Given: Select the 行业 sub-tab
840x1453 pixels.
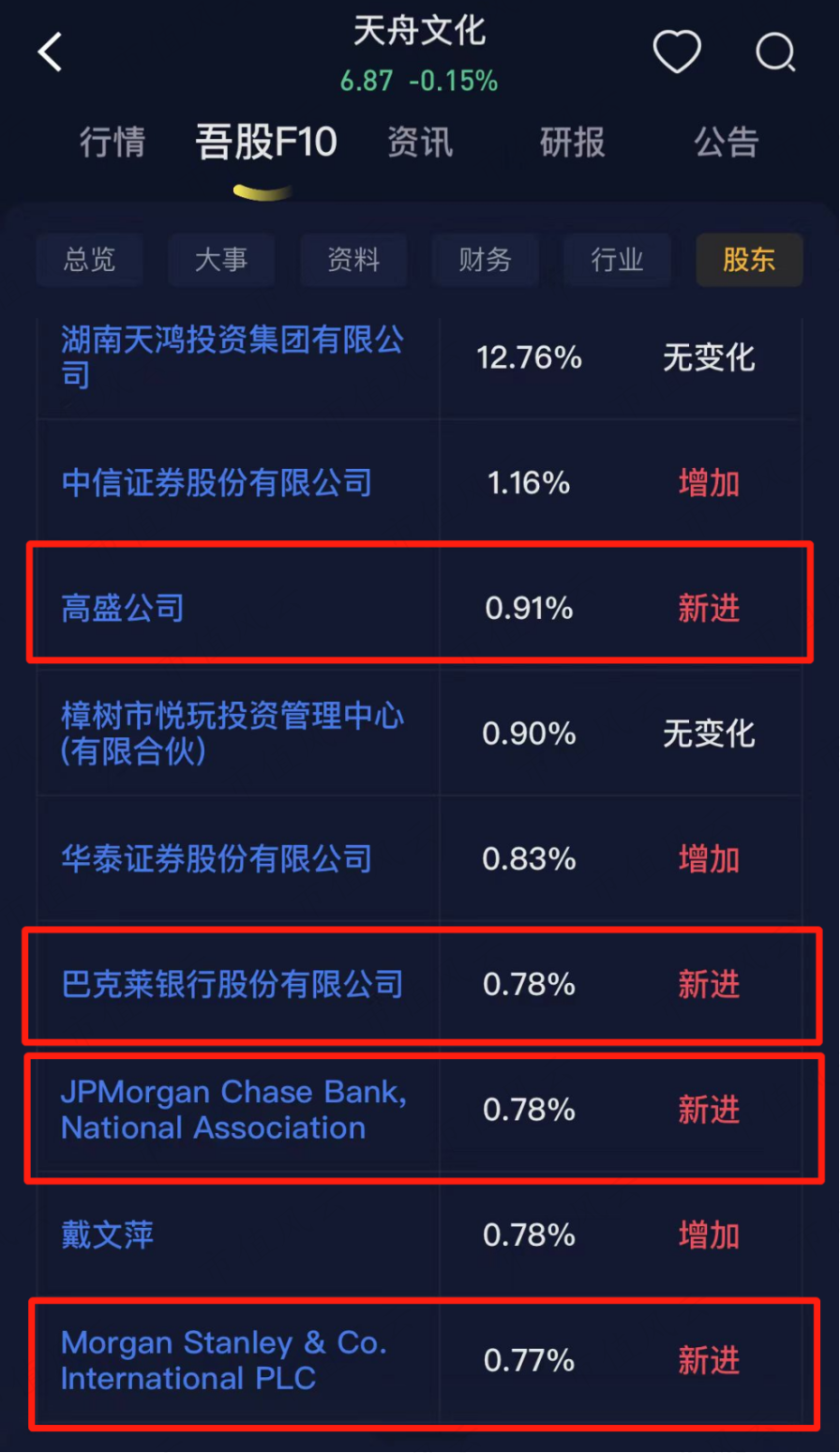Looking at the screenshot, I should click(617, 260).
